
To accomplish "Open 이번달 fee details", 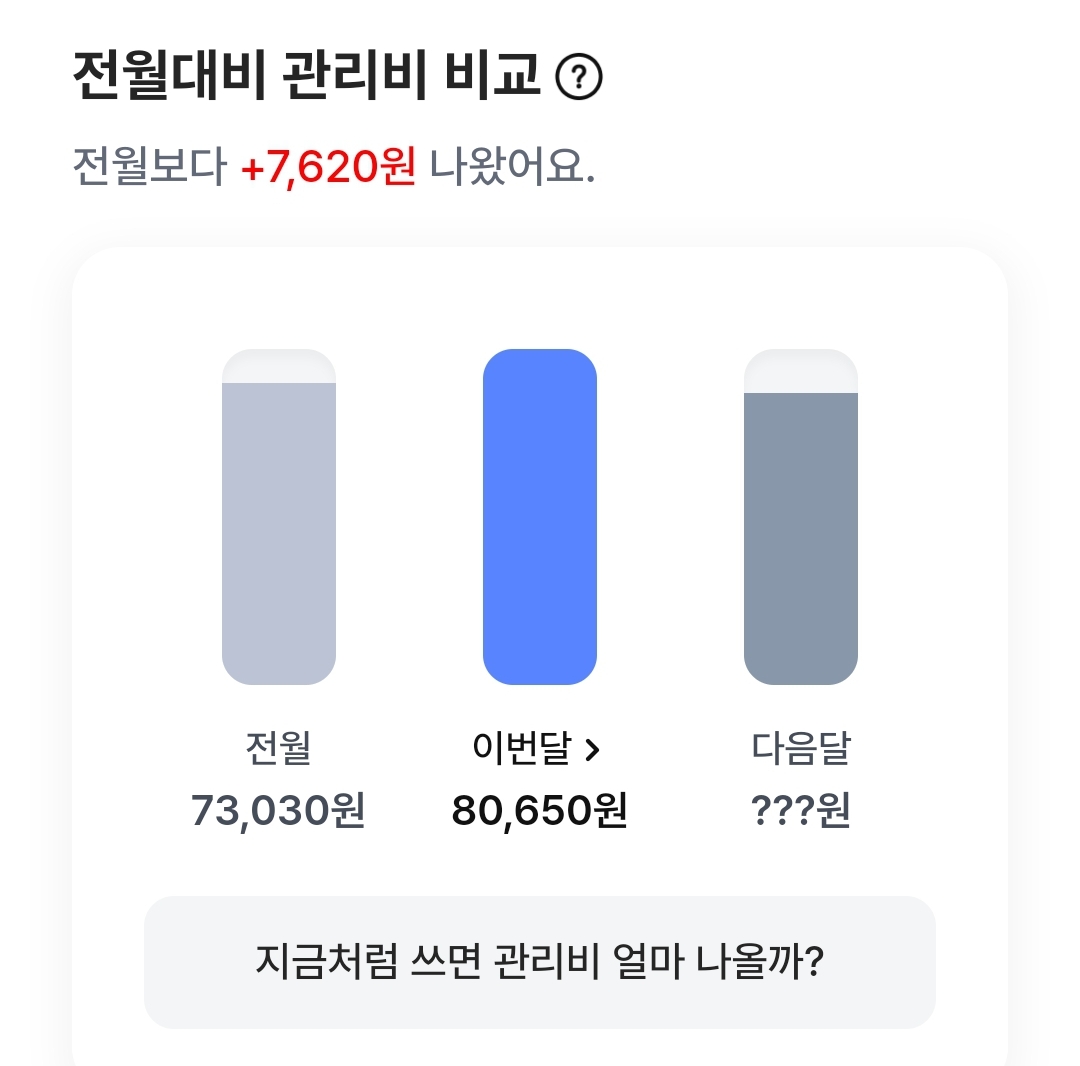I will pyautogui.click(x=536, y=749).
